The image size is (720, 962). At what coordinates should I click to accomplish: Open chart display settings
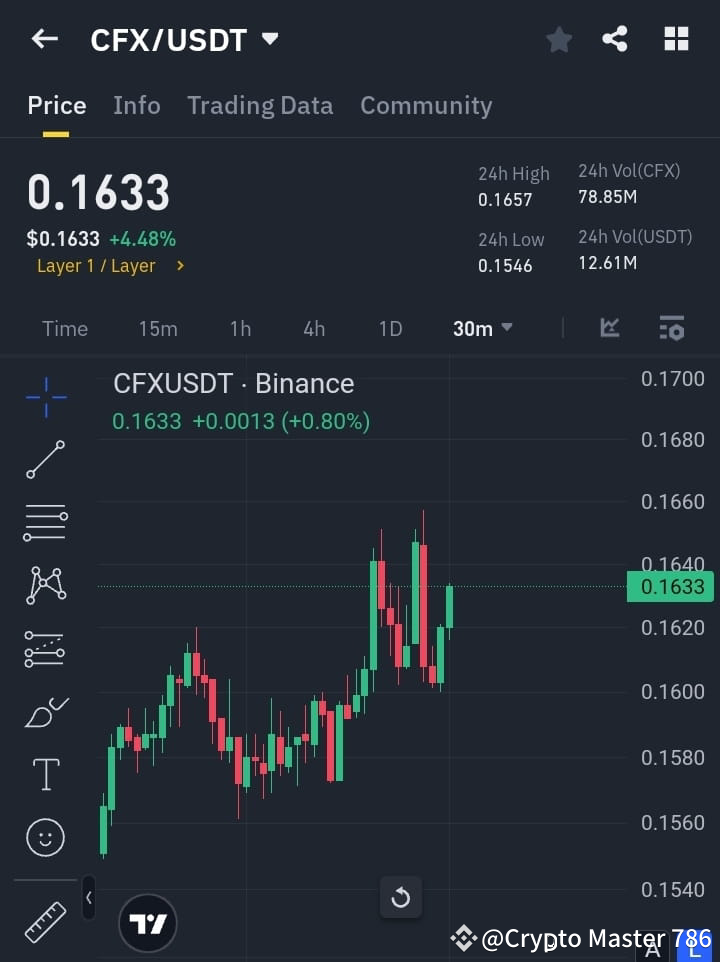pos(671,328)
